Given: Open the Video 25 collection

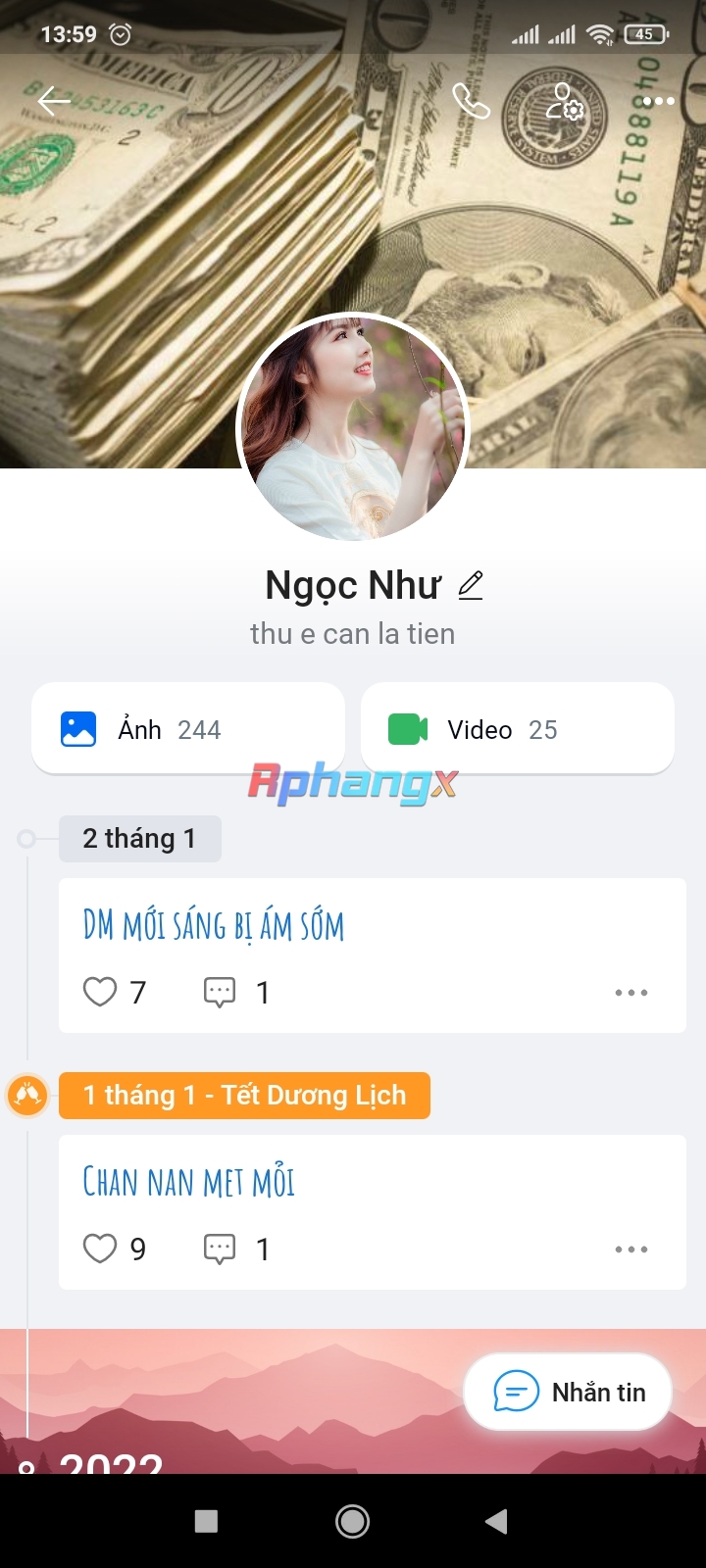Looking at the screenshot, I should pos(518,729).
